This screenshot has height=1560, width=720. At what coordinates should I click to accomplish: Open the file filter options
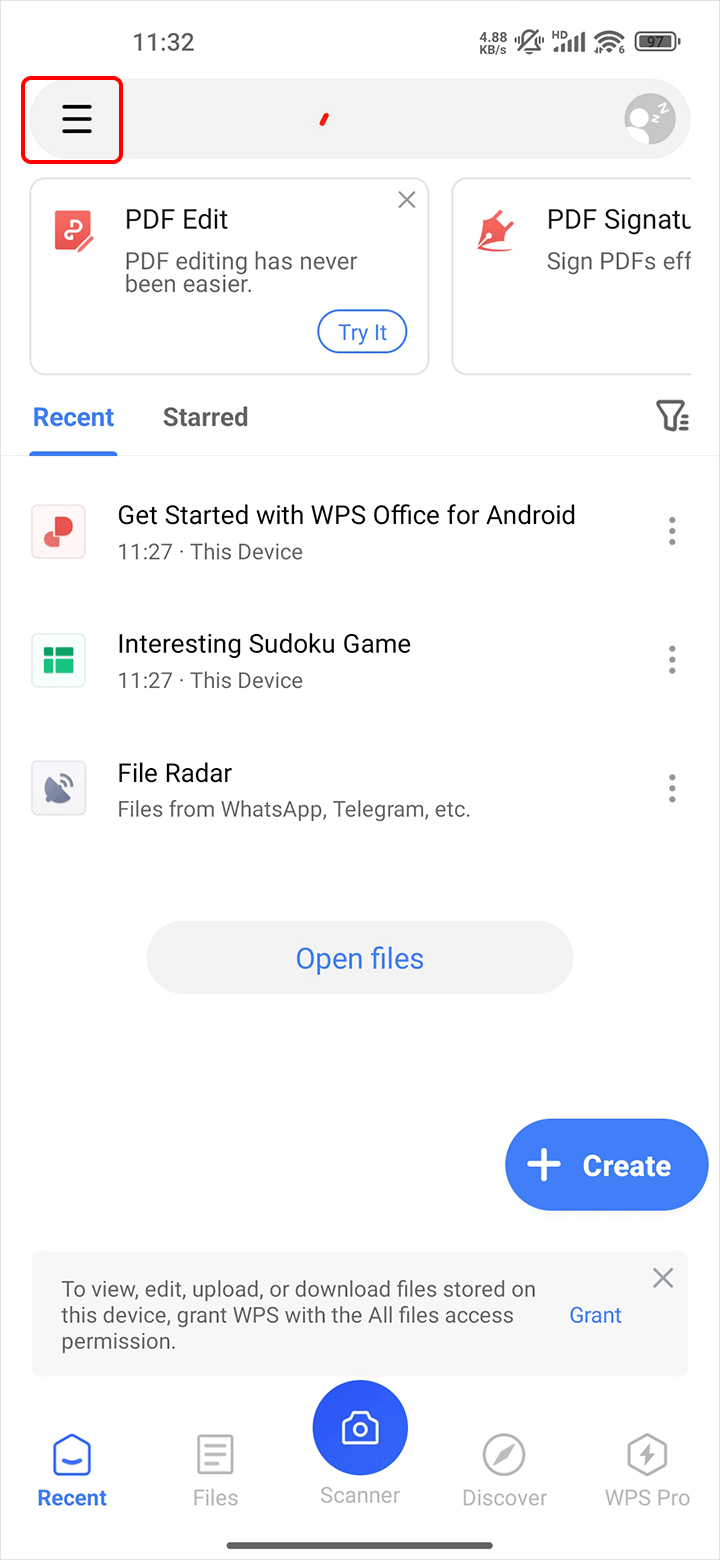[x=672, y=416]
